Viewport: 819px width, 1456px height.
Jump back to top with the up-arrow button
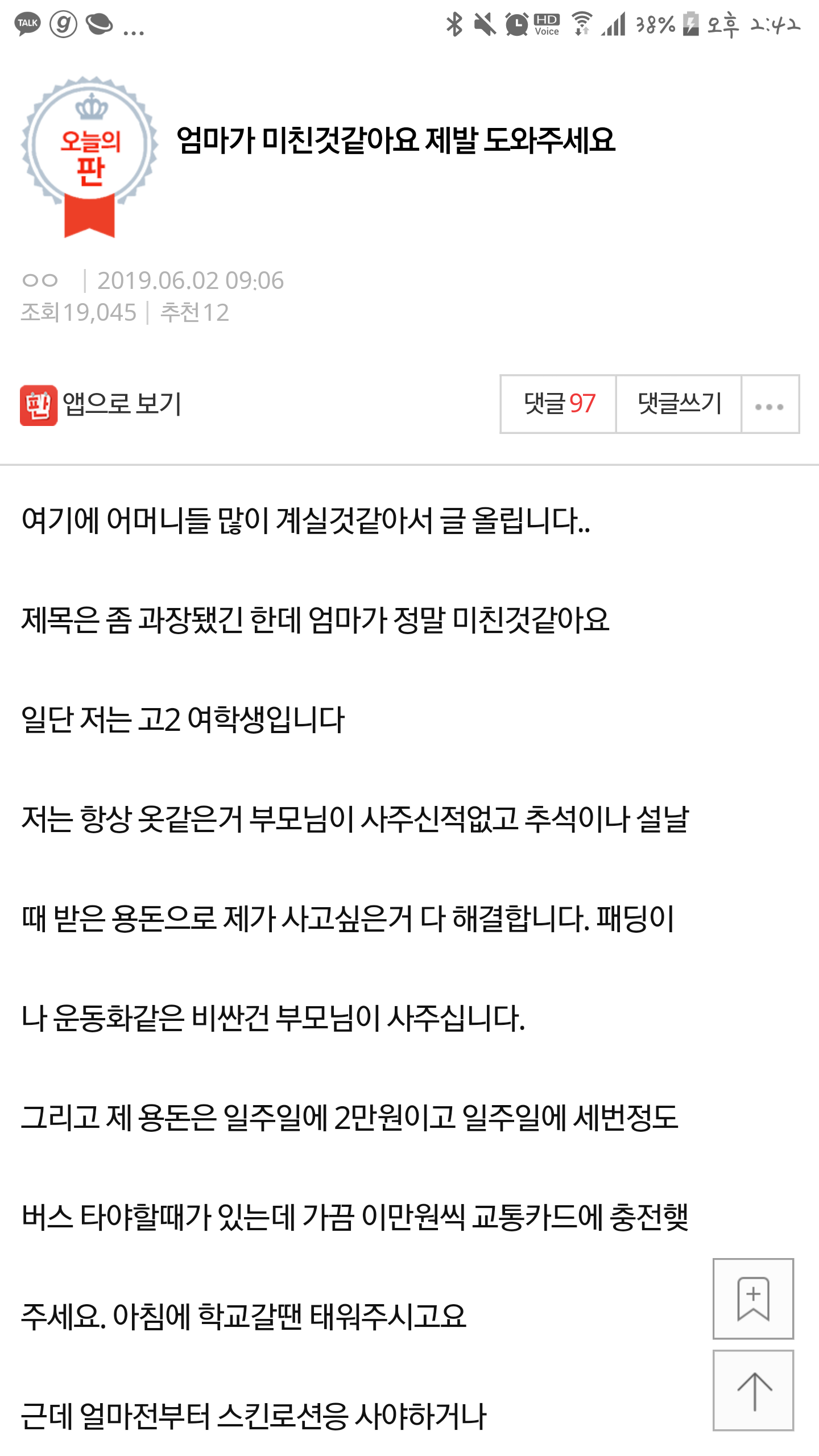tap(753, 1391)
